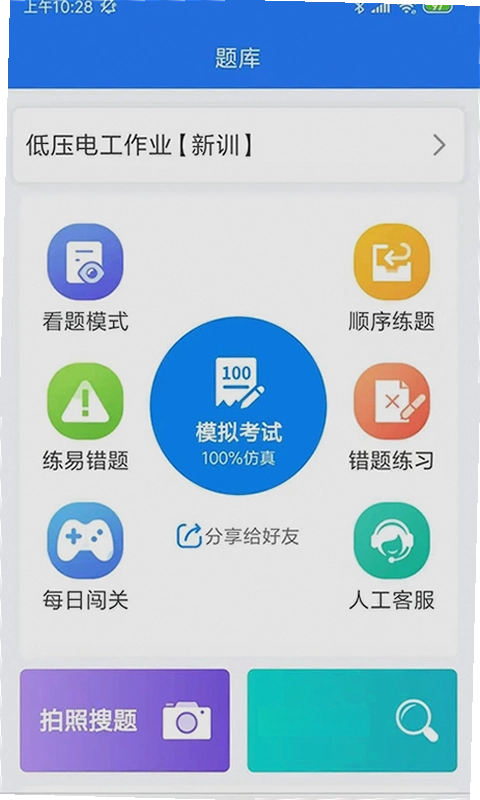
Task: Open the 低压电工作业【新训】 subject selector
Action: (238, 145)
